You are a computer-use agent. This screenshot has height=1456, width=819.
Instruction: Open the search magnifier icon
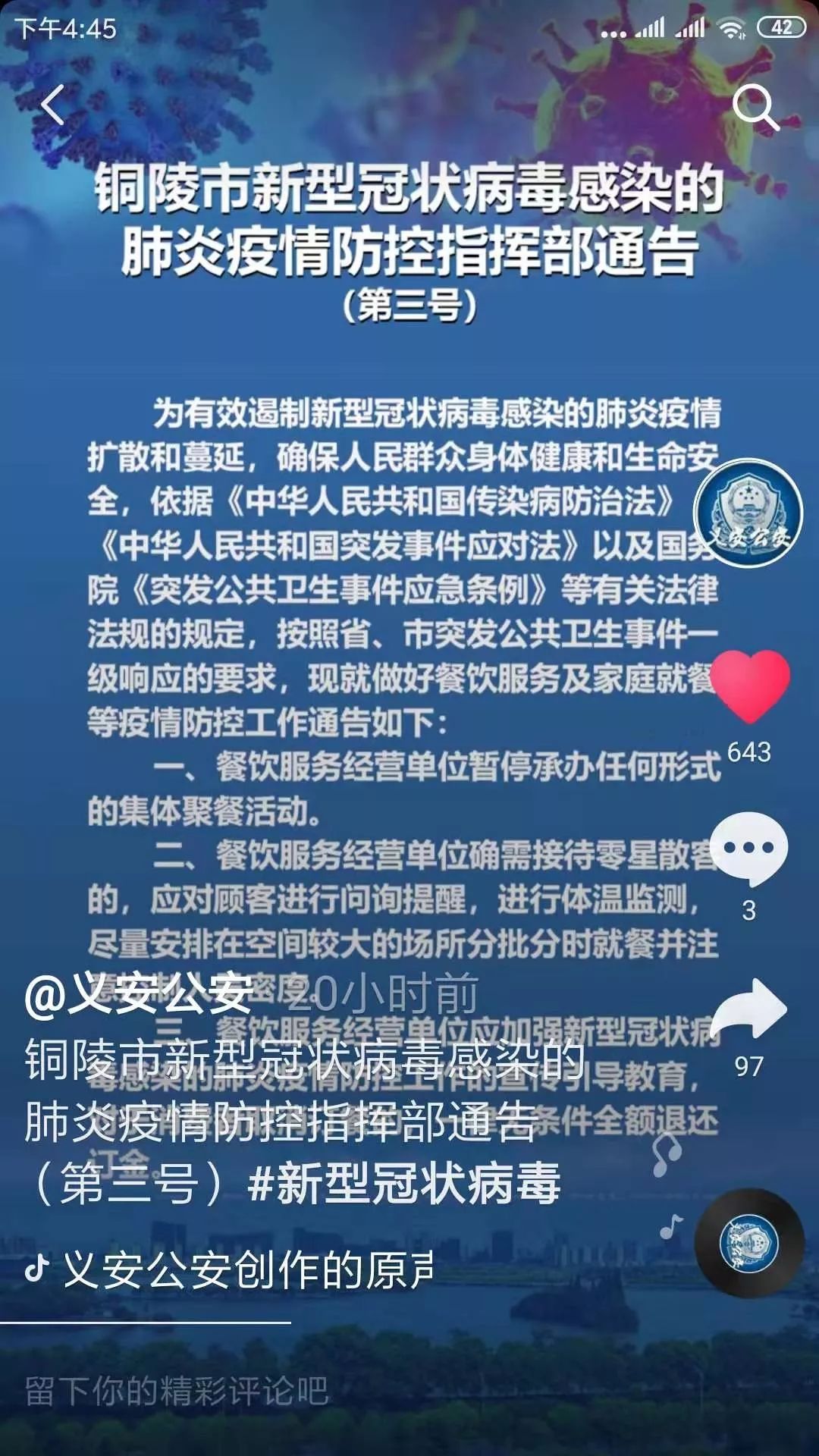(755, 107)
